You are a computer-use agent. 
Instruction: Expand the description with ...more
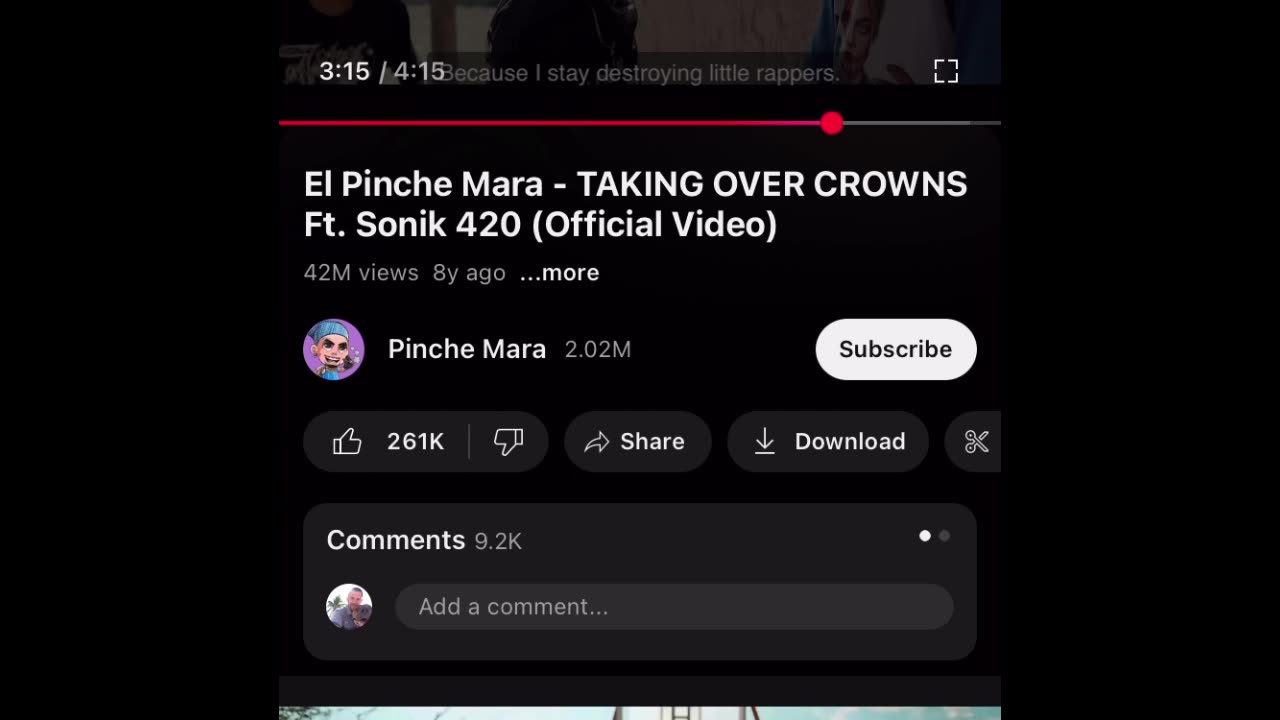point(559,273)
